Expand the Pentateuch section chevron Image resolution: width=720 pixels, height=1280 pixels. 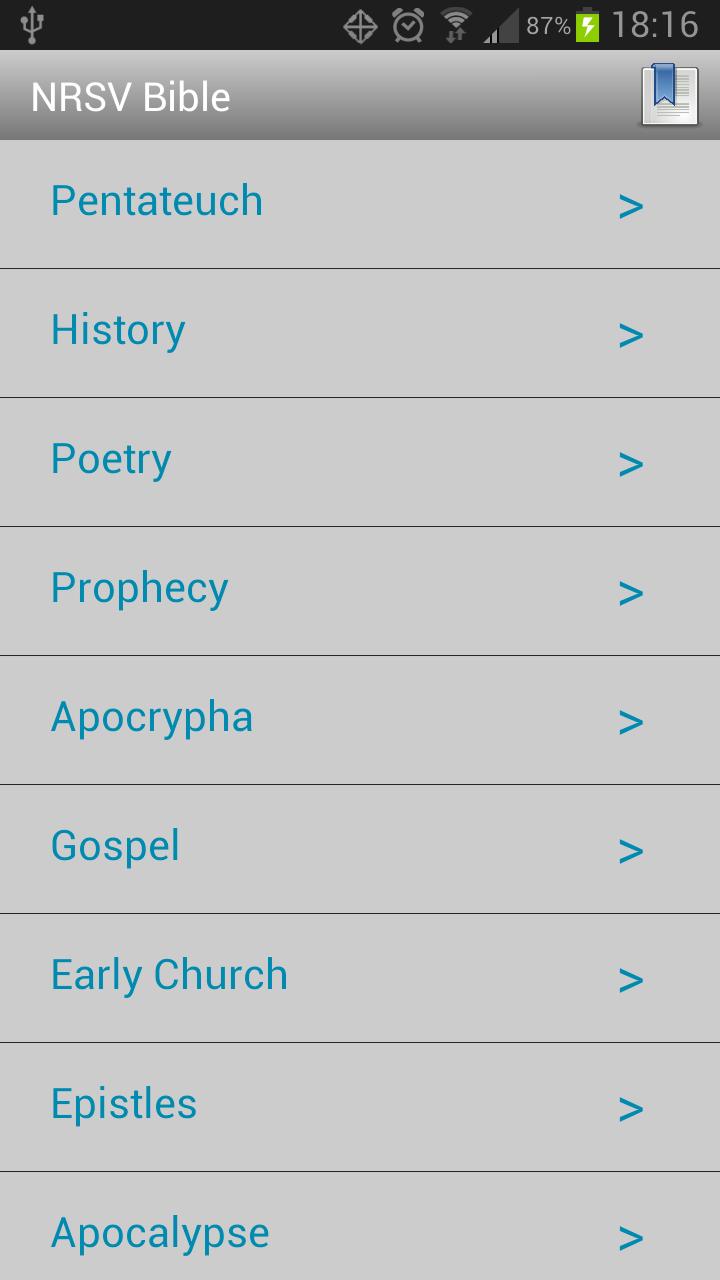point(630,204)
